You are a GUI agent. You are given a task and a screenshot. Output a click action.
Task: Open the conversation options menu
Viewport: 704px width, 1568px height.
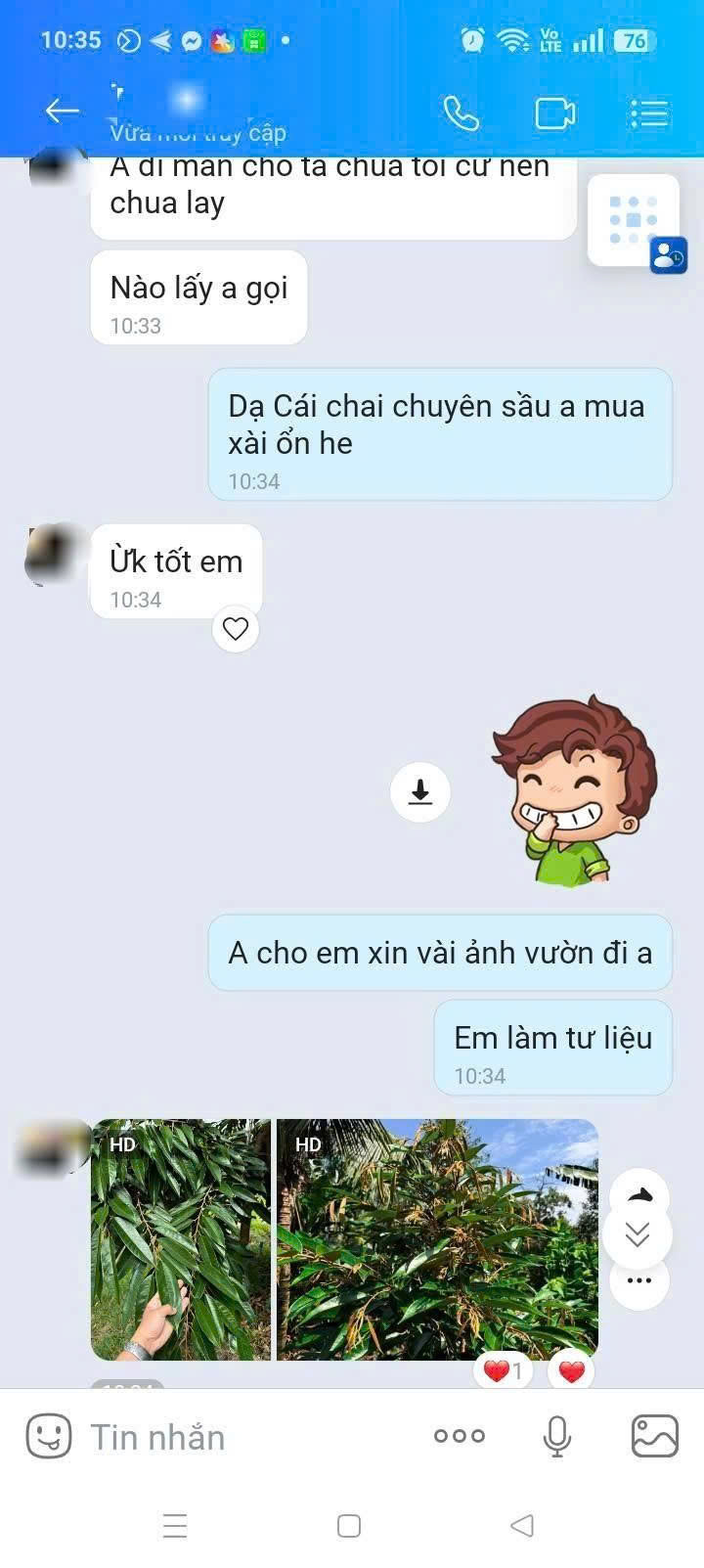pyautogui.click(x=648, y=113)
